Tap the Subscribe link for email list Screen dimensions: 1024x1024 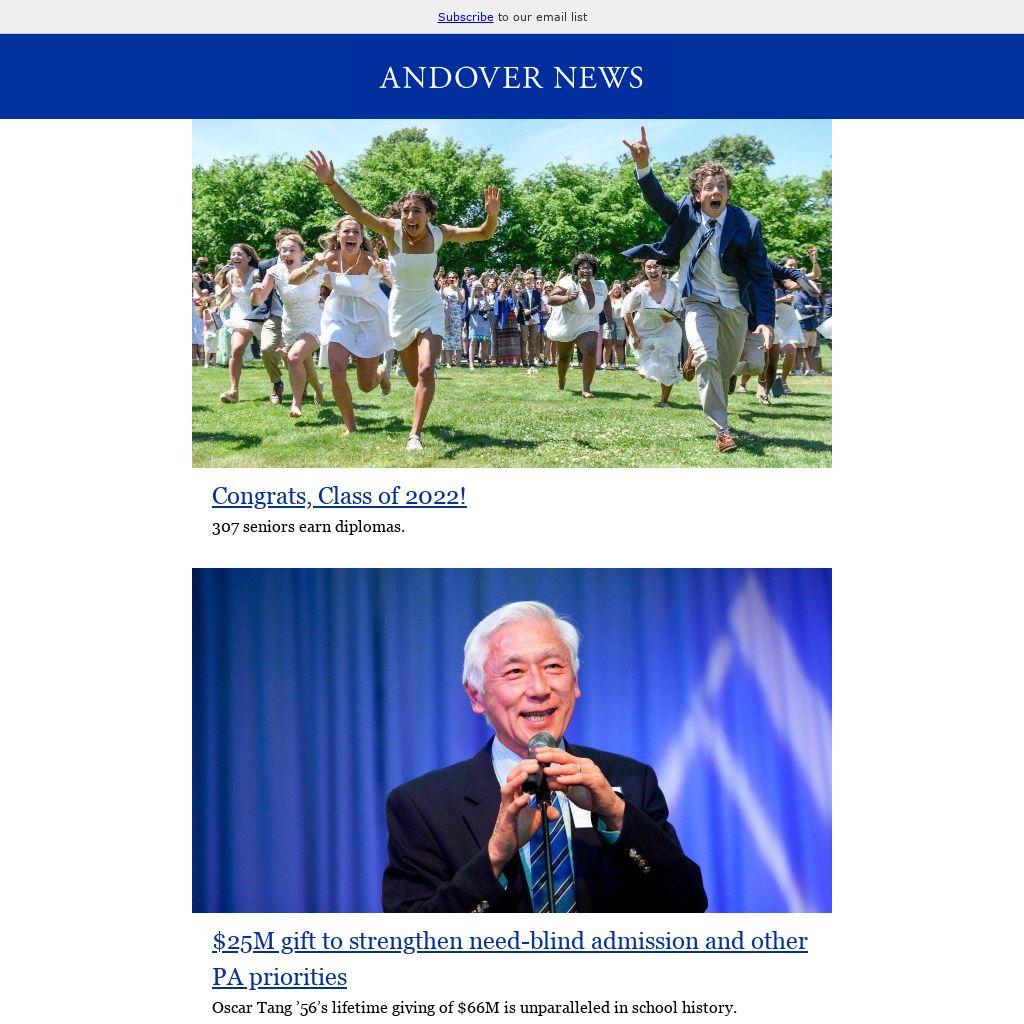465,17
